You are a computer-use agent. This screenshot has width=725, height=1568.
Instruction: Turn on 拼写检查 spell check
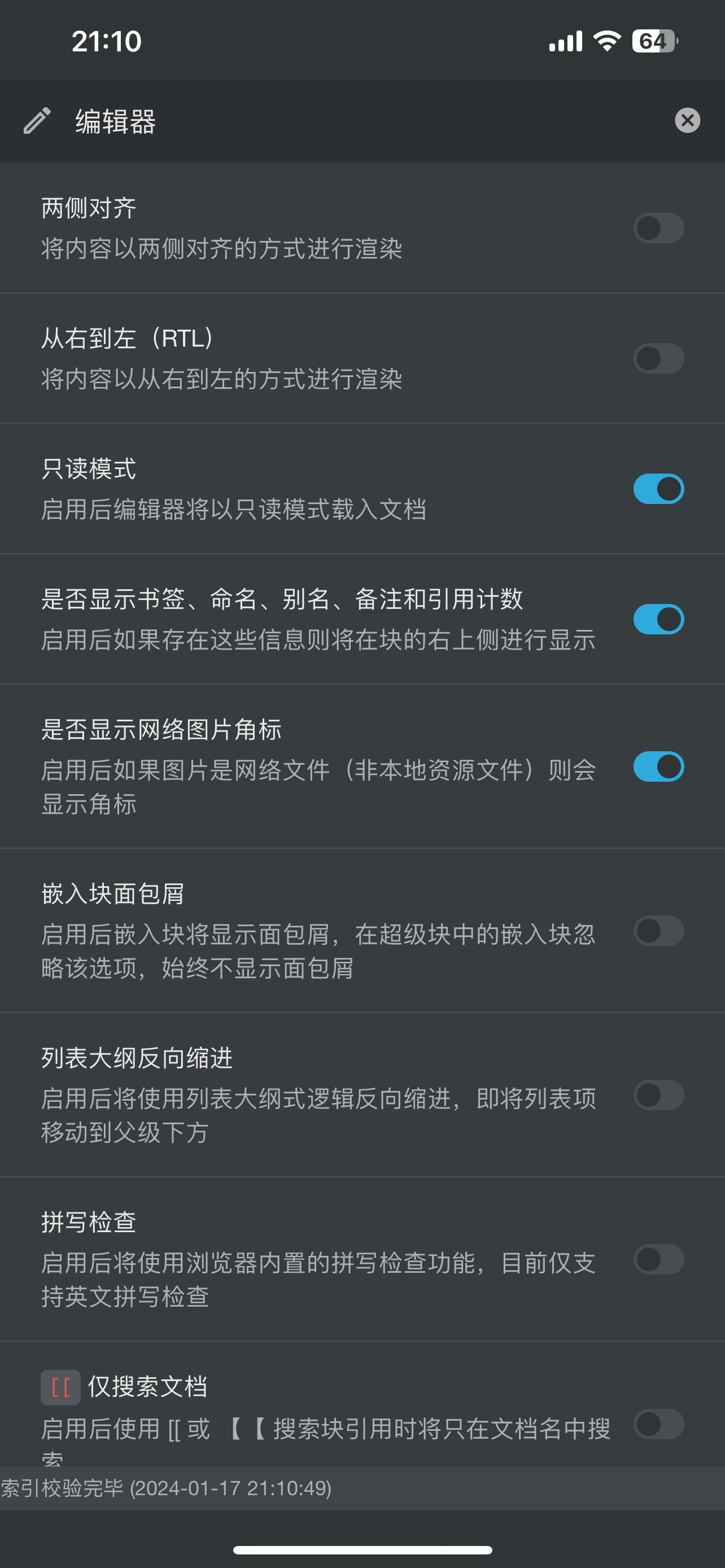point(658,1259)
